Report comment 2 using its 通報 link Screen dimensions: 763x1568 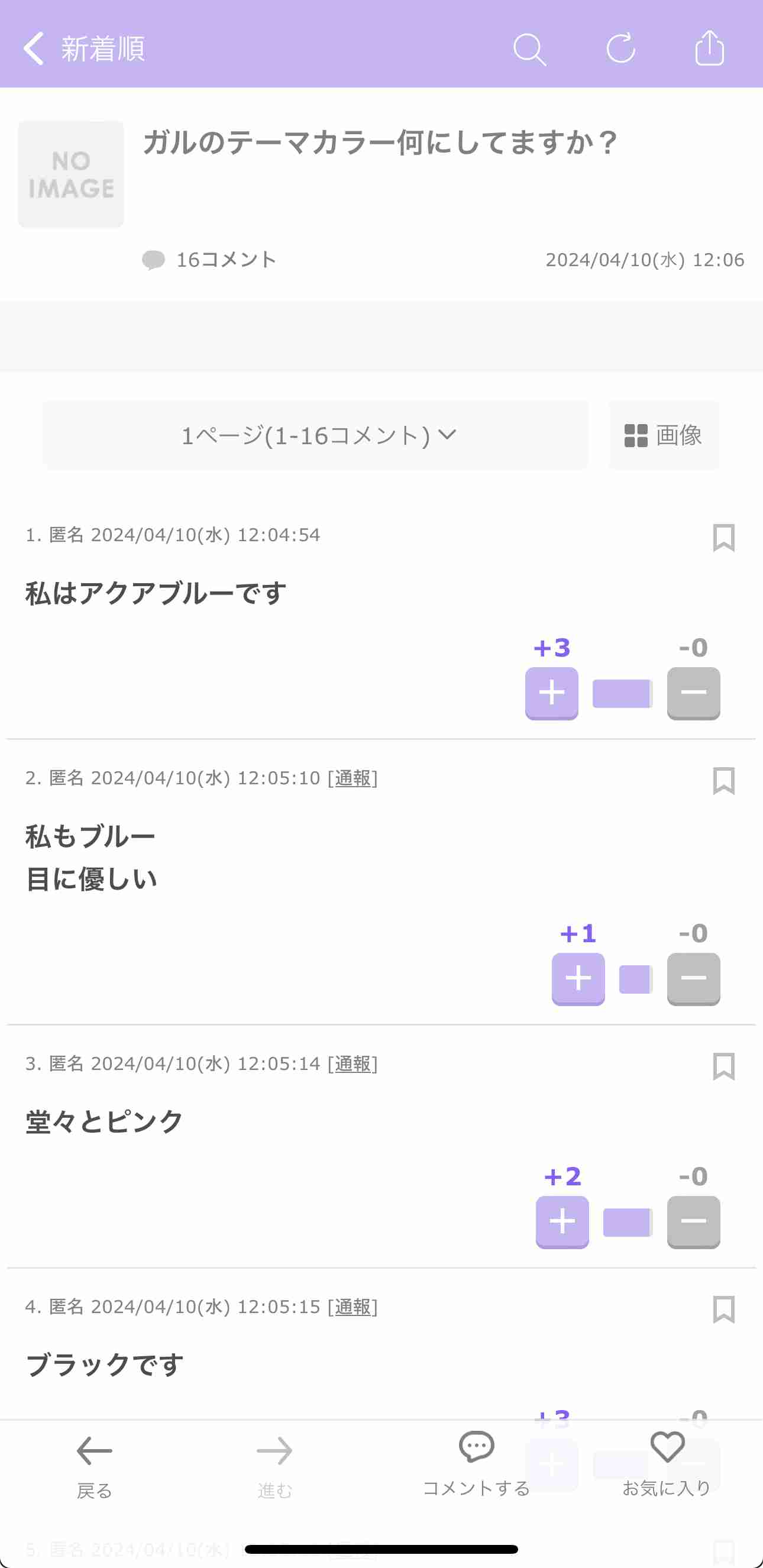(x=353, y=778)
